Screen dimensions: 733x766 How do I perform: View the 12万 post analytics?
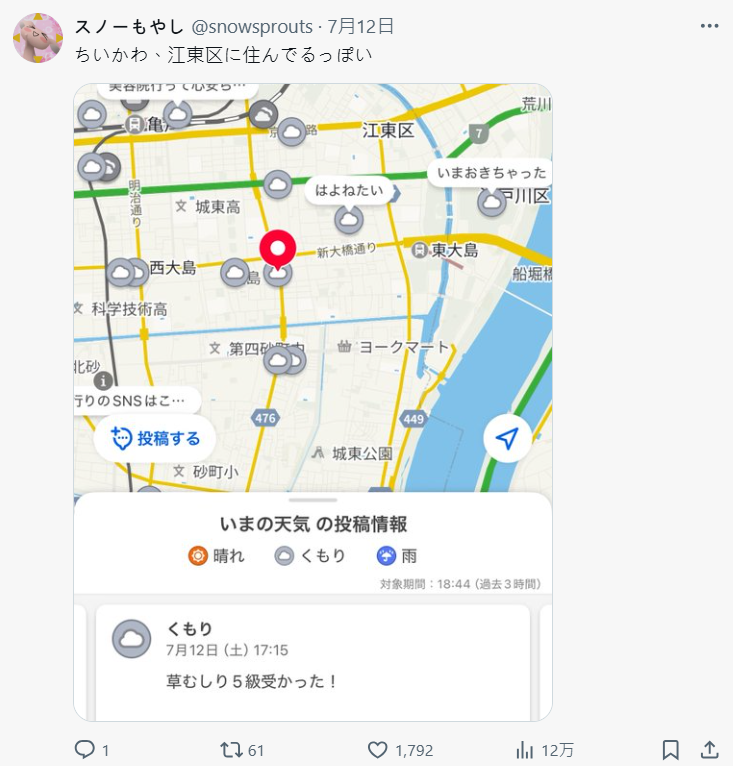click(524, 749)
